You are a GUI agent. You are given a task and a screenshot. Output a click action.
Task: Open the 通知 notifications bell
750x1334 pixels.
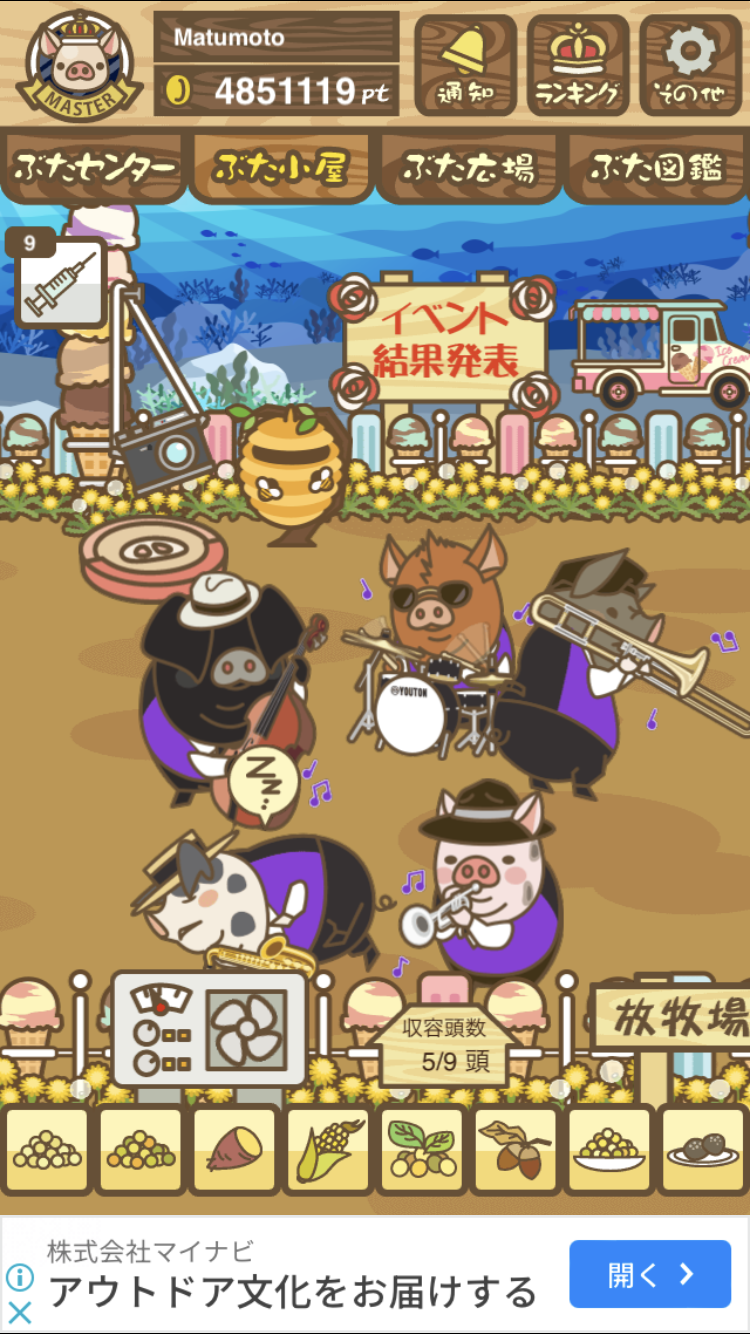465,66
